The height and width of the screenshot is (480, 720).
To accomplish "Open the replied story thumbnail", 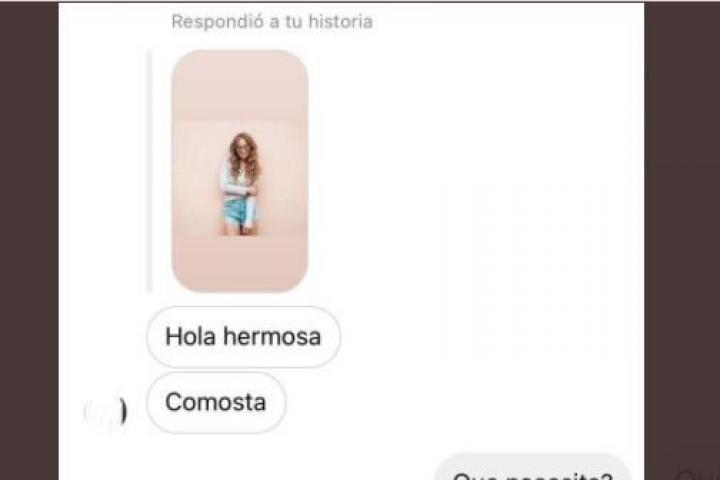I will [x=240, y=171].
